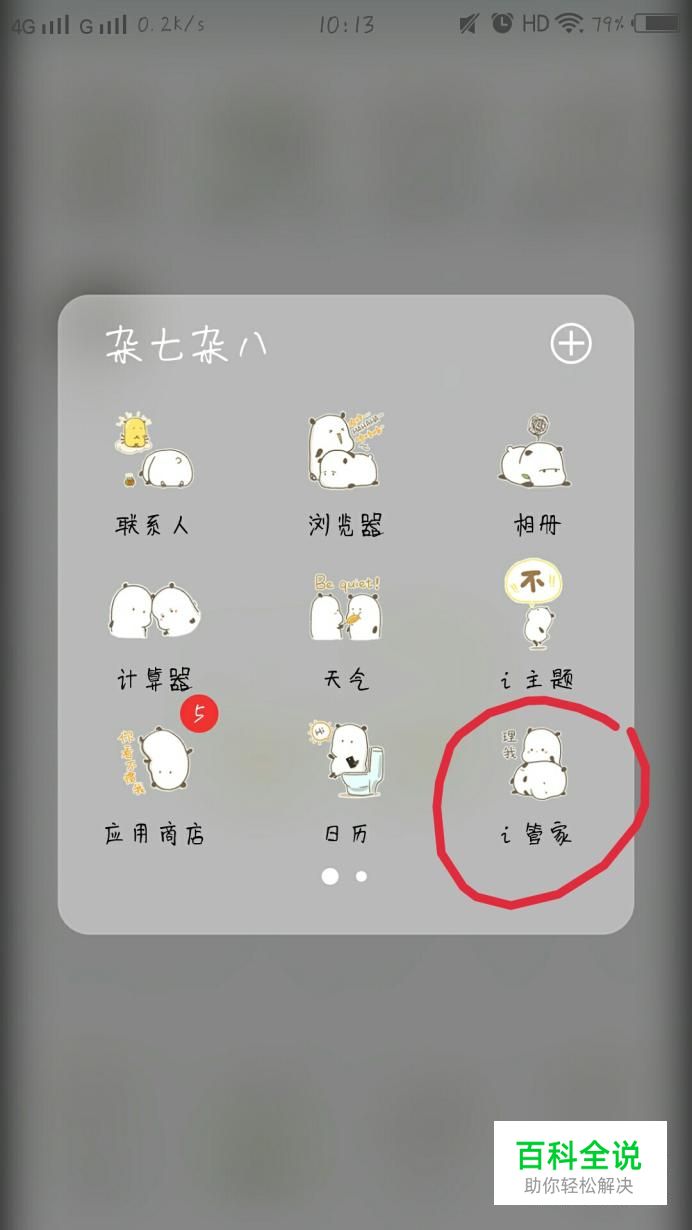This screenshot has height=1230, width=692.
Task: Go to the second folder page dot
Action: pos(361,876)
